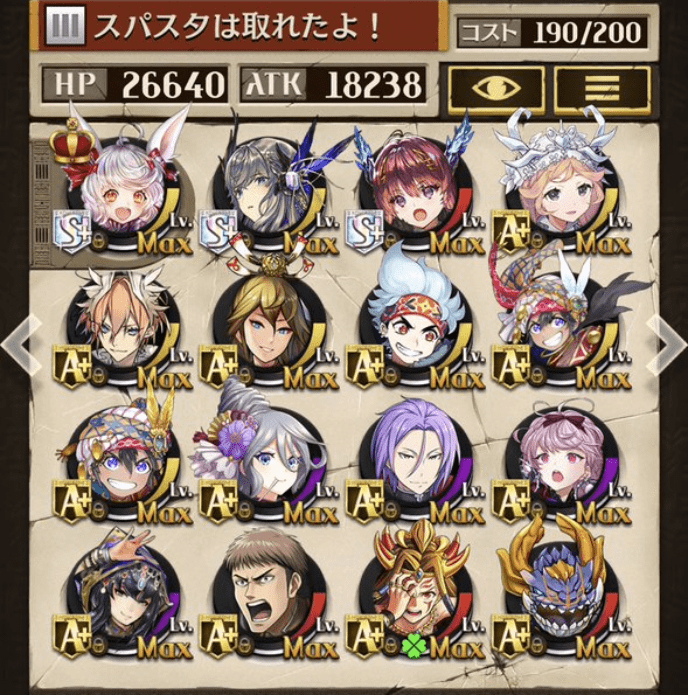Open the list menu button

coord(602,89)
